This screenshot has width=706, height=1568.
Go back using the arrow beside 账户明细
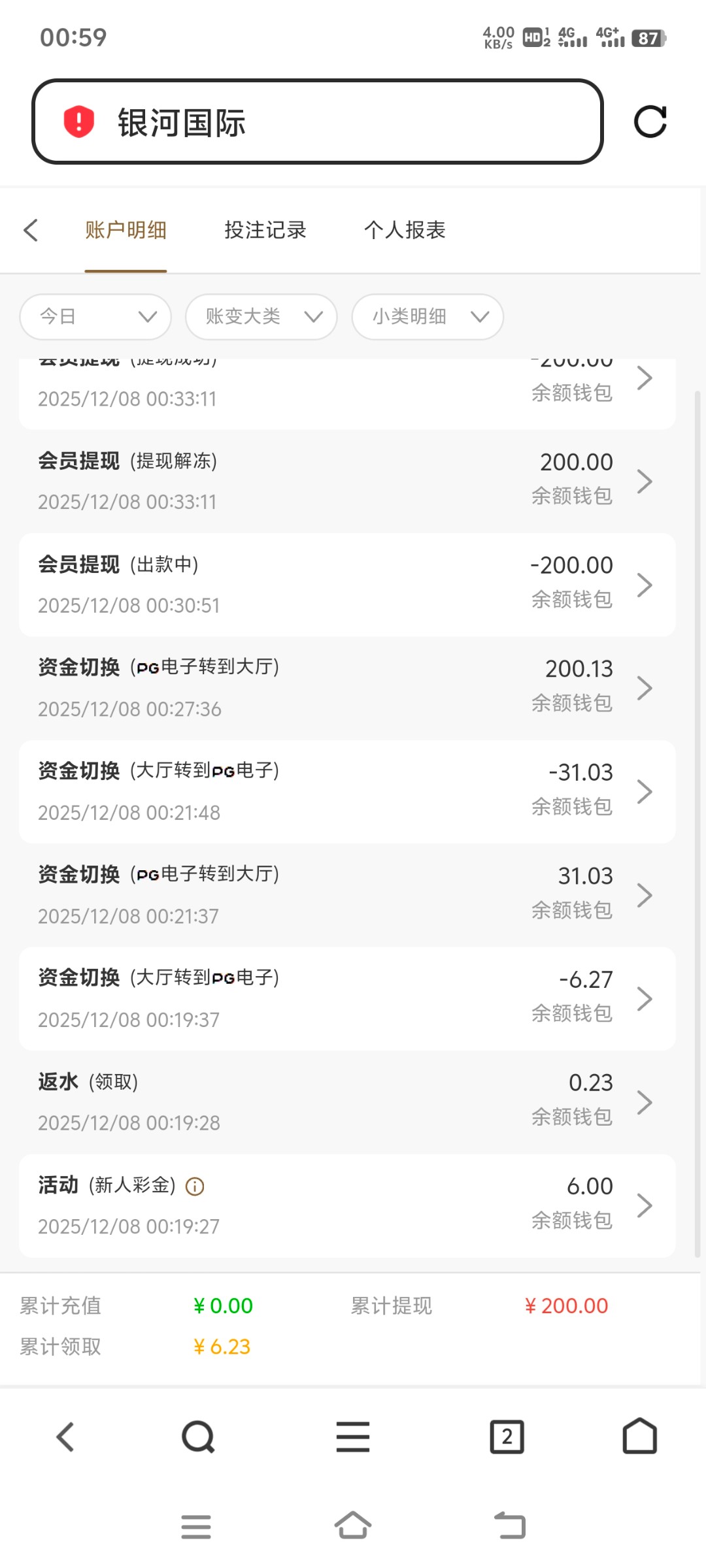coord(31,230)
